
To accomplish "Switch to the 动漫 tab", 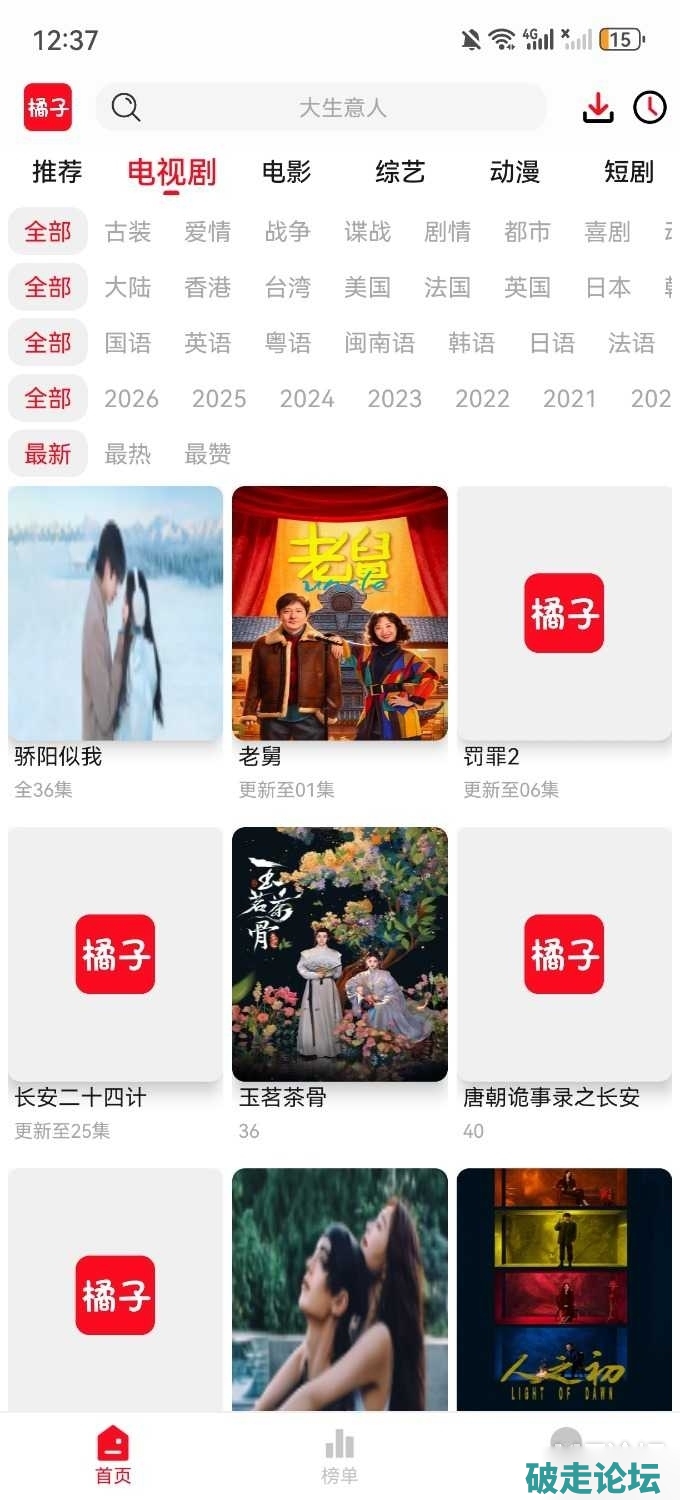I will [515, 172].
